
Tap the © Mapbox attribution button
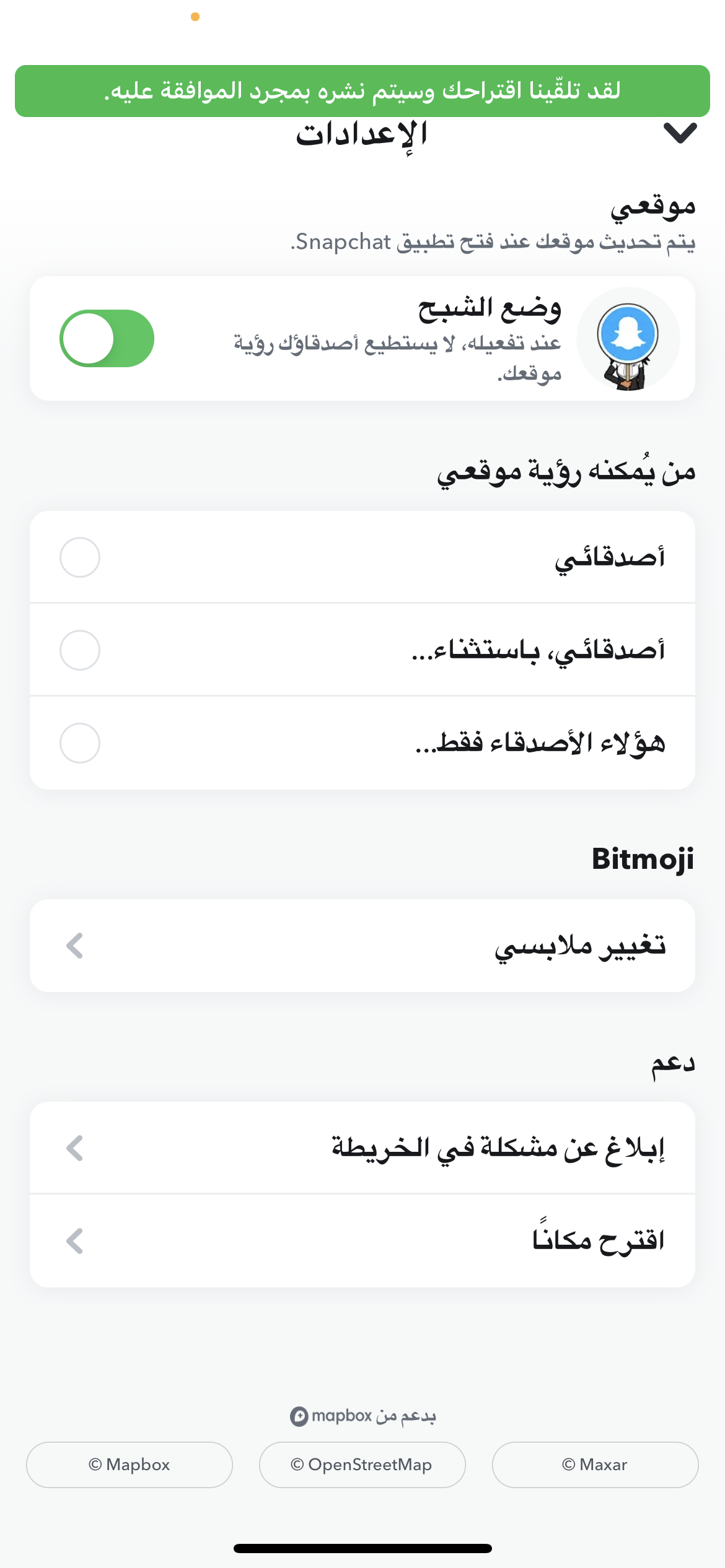pos(130,1465)
